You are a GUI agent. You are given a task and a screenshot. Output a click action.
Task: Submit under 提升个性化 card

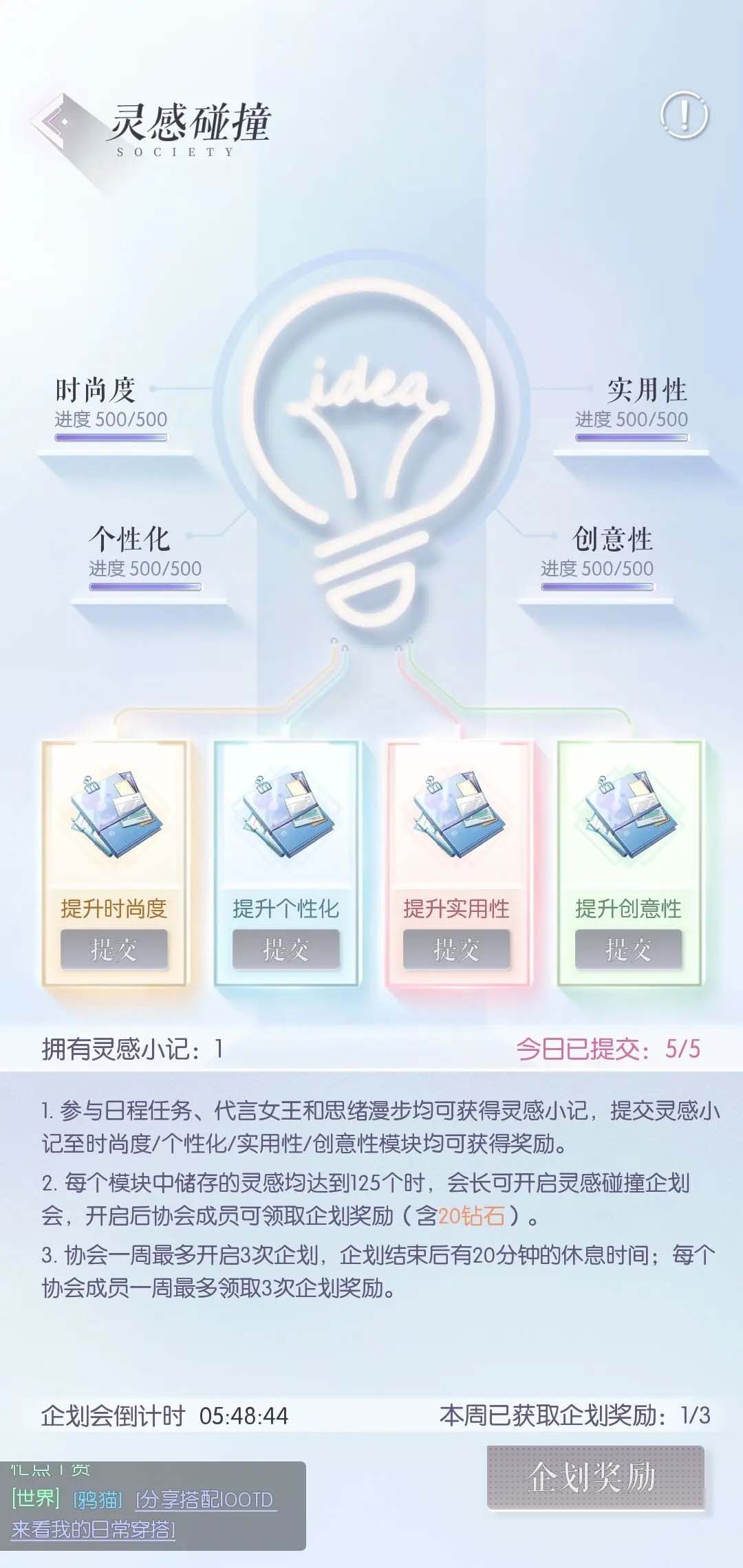point(286,950)
